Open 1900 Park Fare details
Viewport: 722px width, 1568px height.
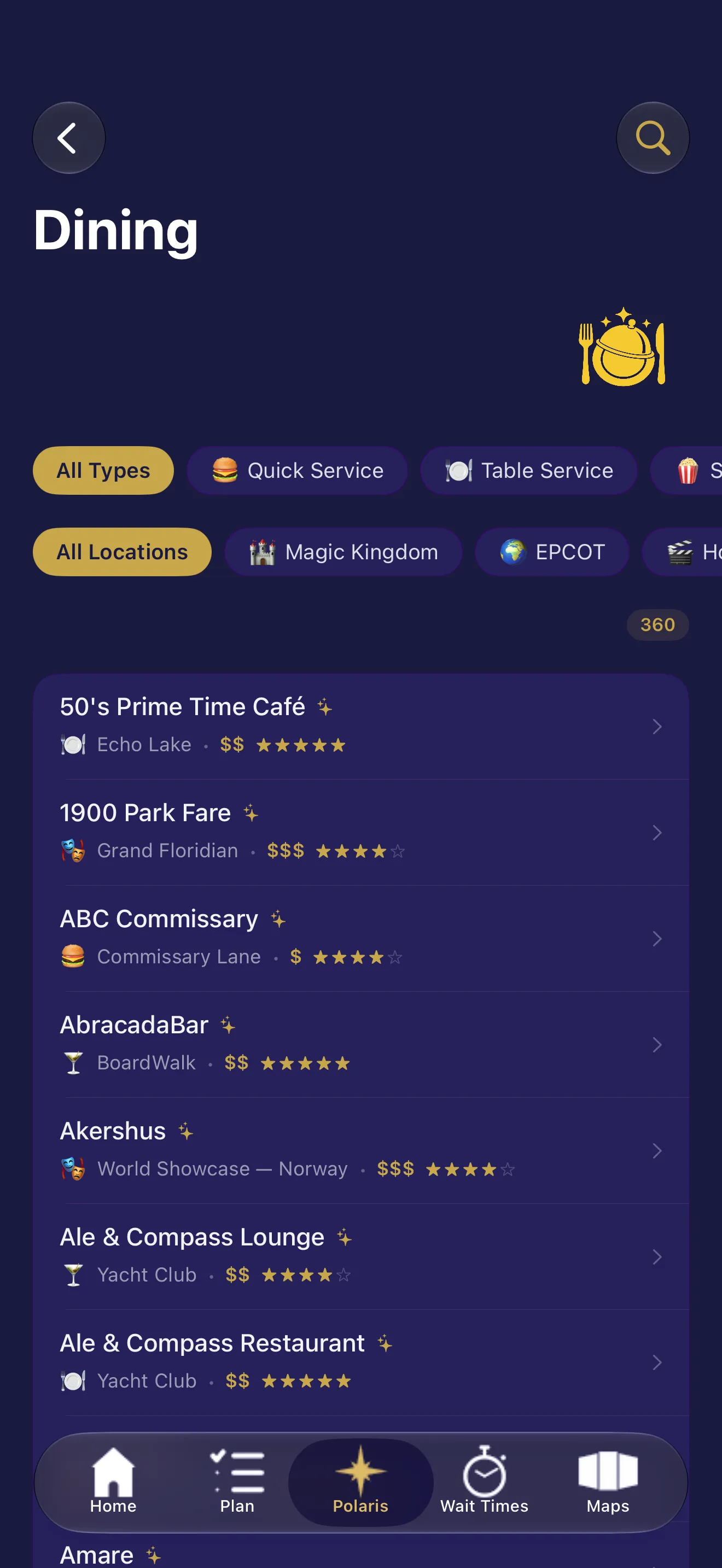(361, 832)
